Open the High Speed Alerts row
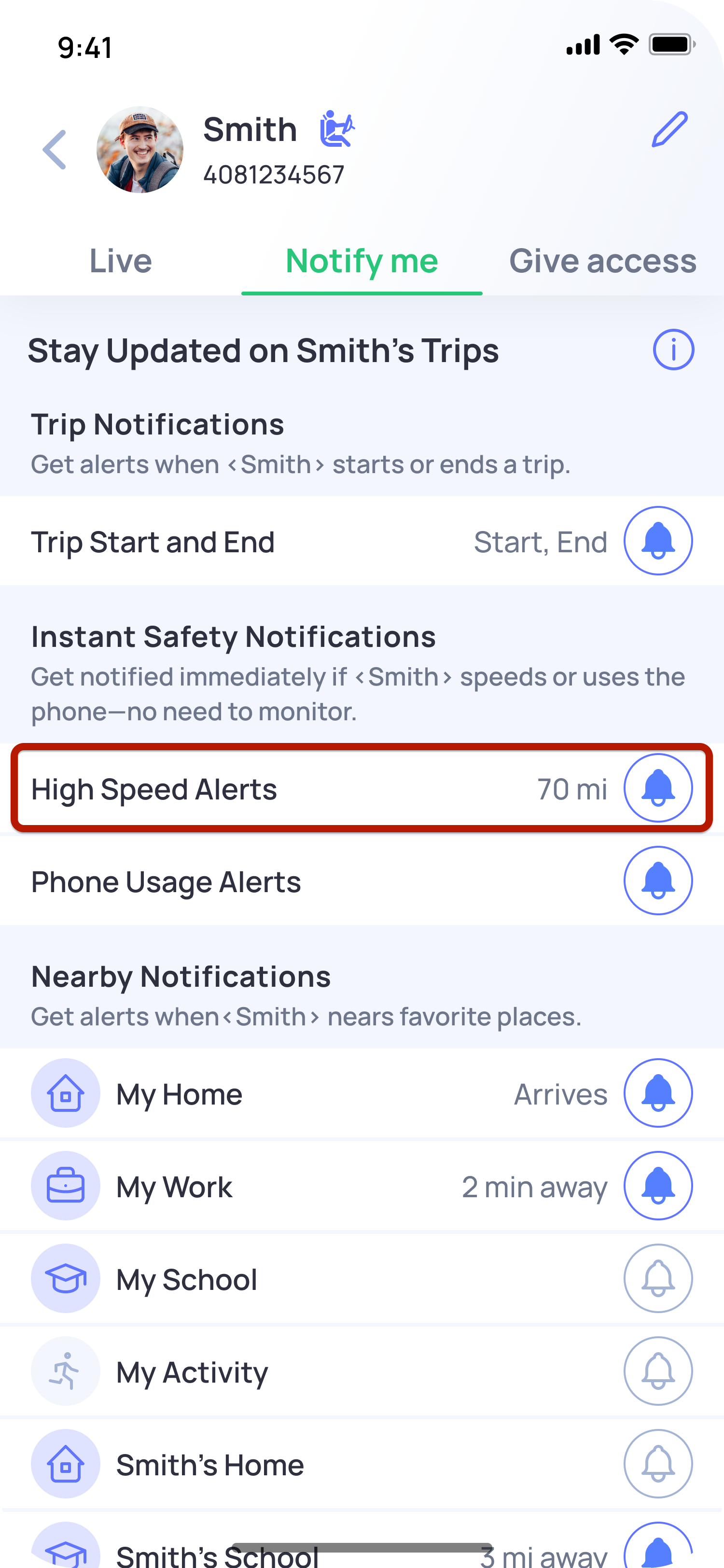The width and height of the screenshot is (724, 1568). tap(304, 789)
